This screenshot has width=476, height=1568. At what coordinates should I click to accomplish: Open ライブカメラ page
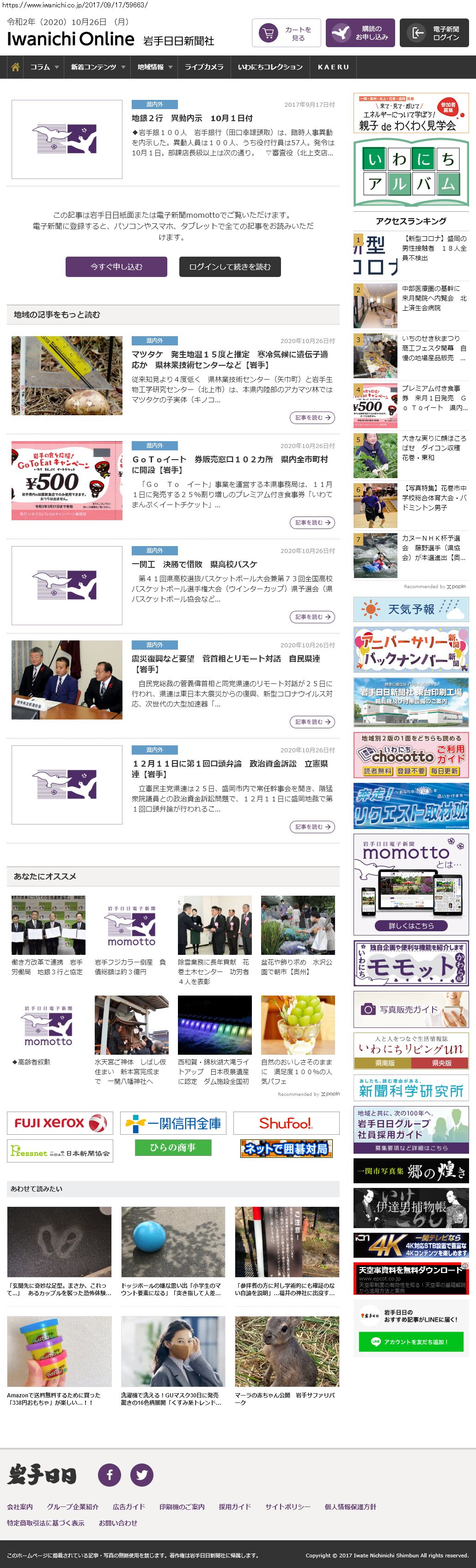[204, 67]
